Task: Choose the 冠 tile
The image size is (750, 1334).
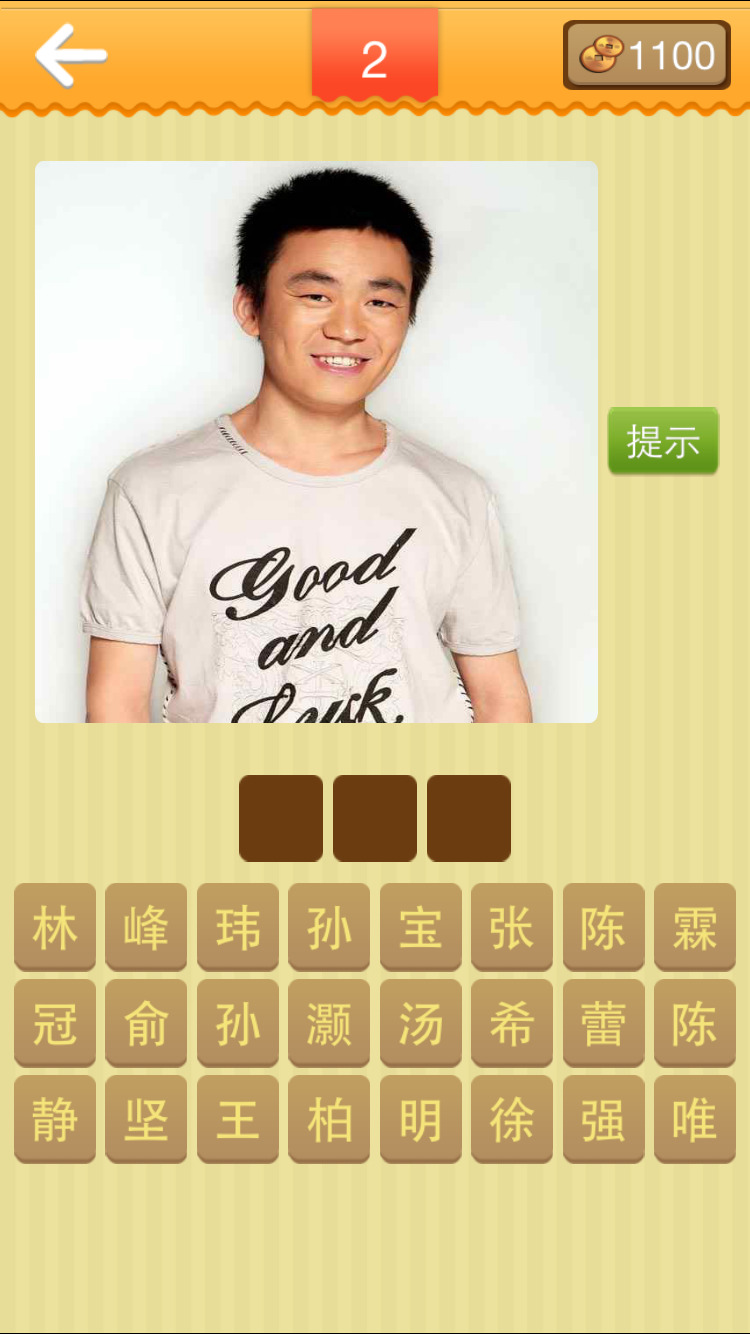Action: pyautogui.click(x=55, y=1023)
